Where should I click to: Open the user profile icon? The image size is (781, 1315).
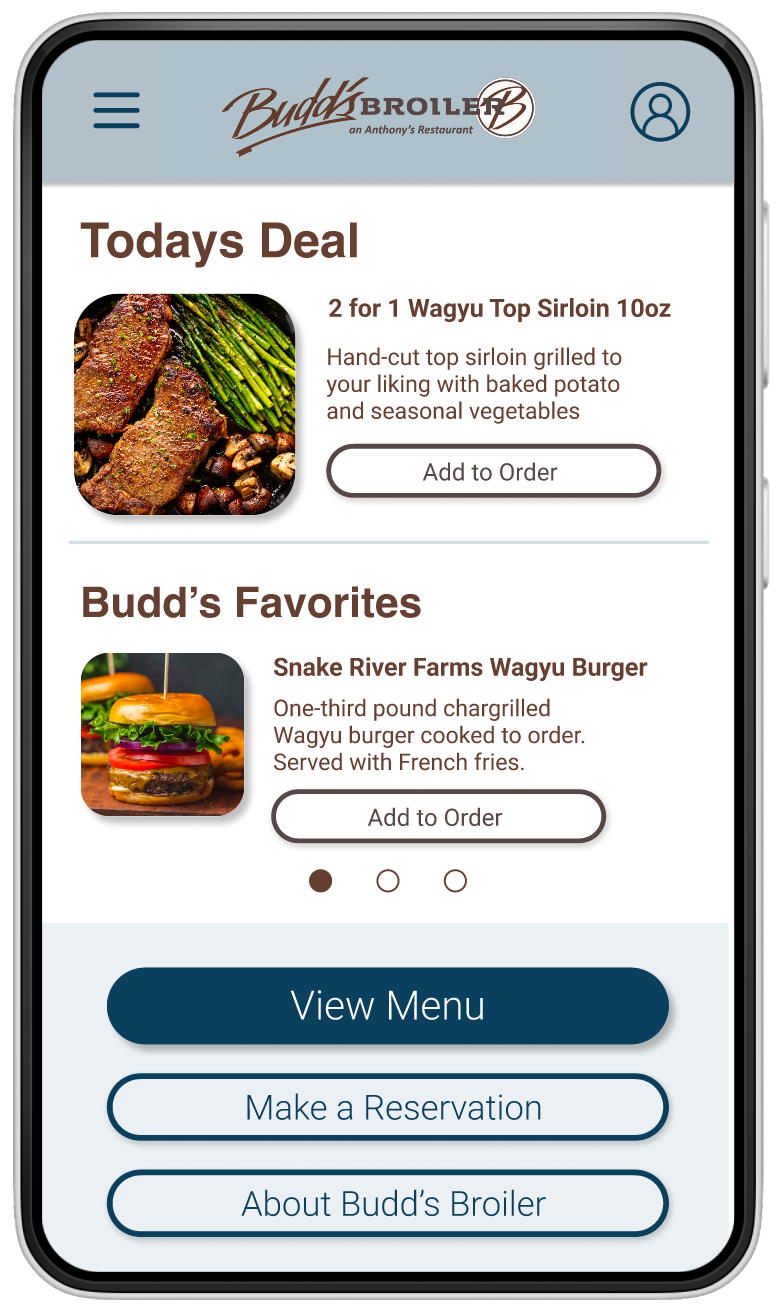coord(660,111)
